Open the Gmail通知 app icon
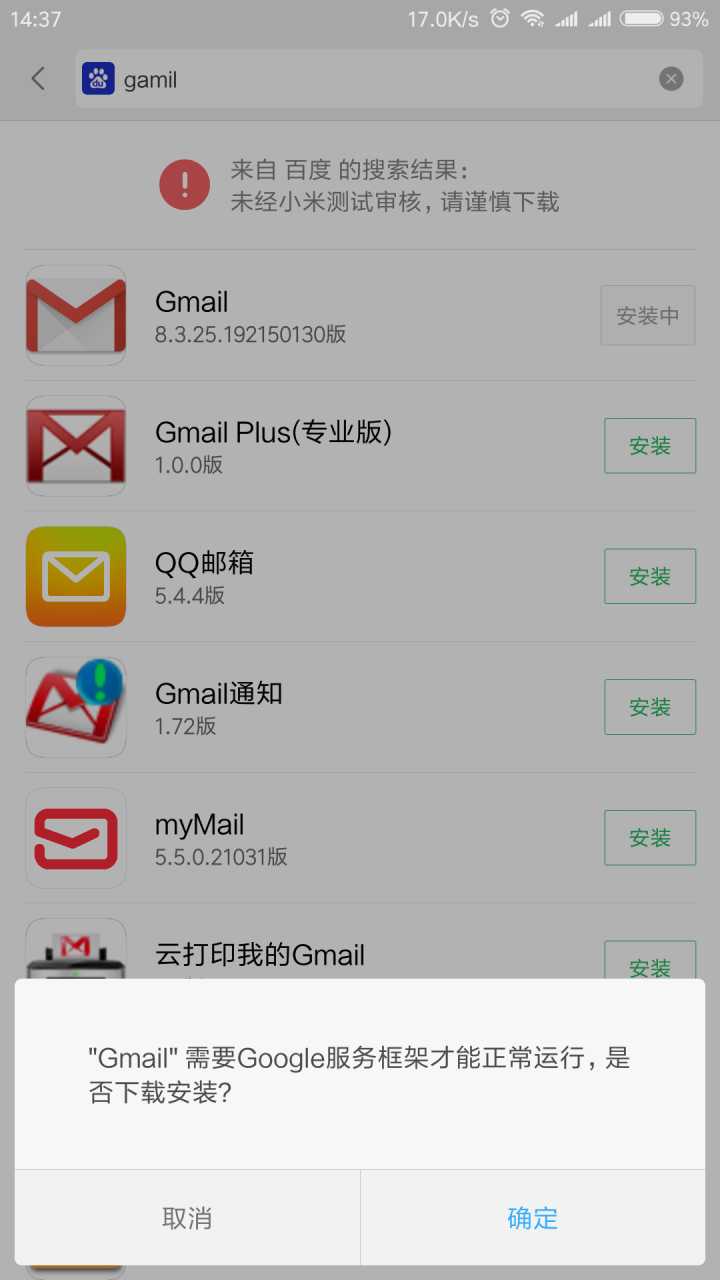720x1280 pixels. [x=75, y=707]
